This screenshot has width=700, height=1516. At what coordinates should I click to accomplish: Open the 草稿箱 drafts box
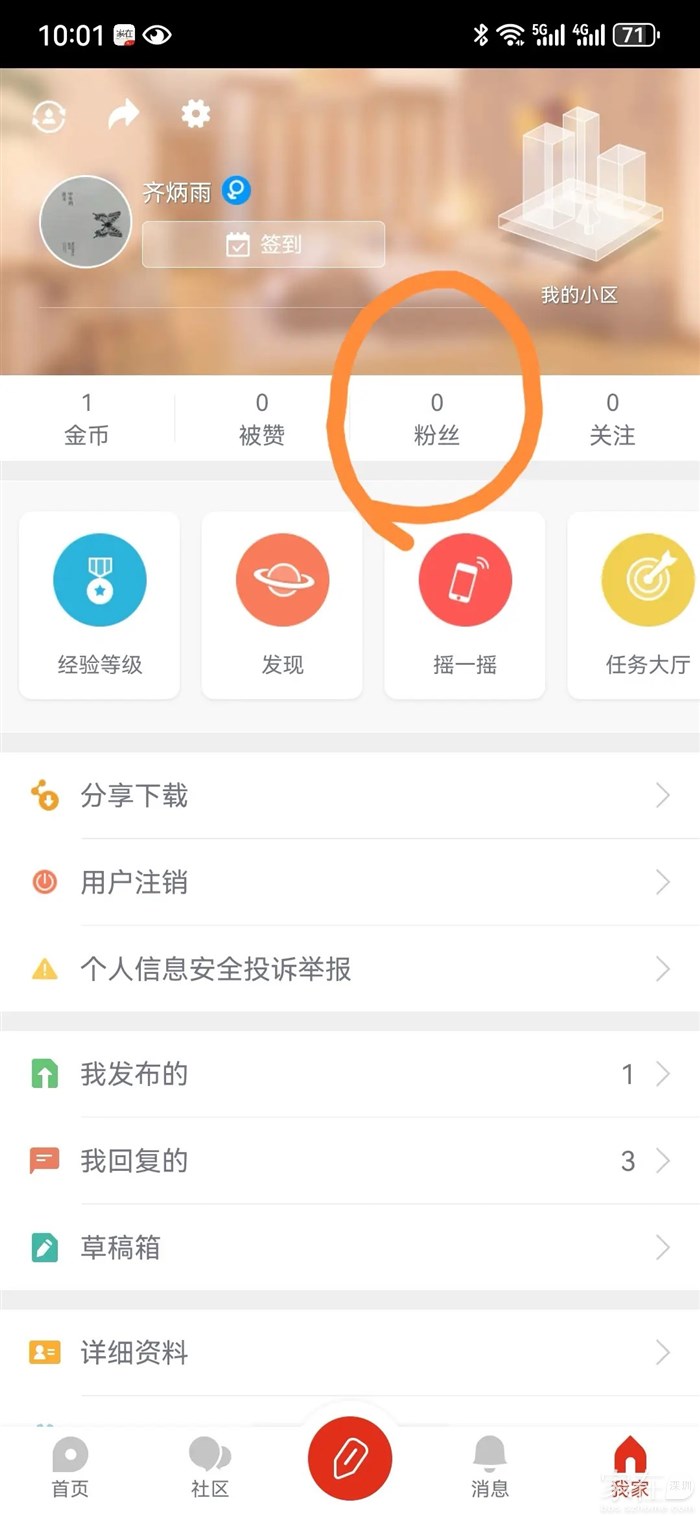[x=350, y=1248]
